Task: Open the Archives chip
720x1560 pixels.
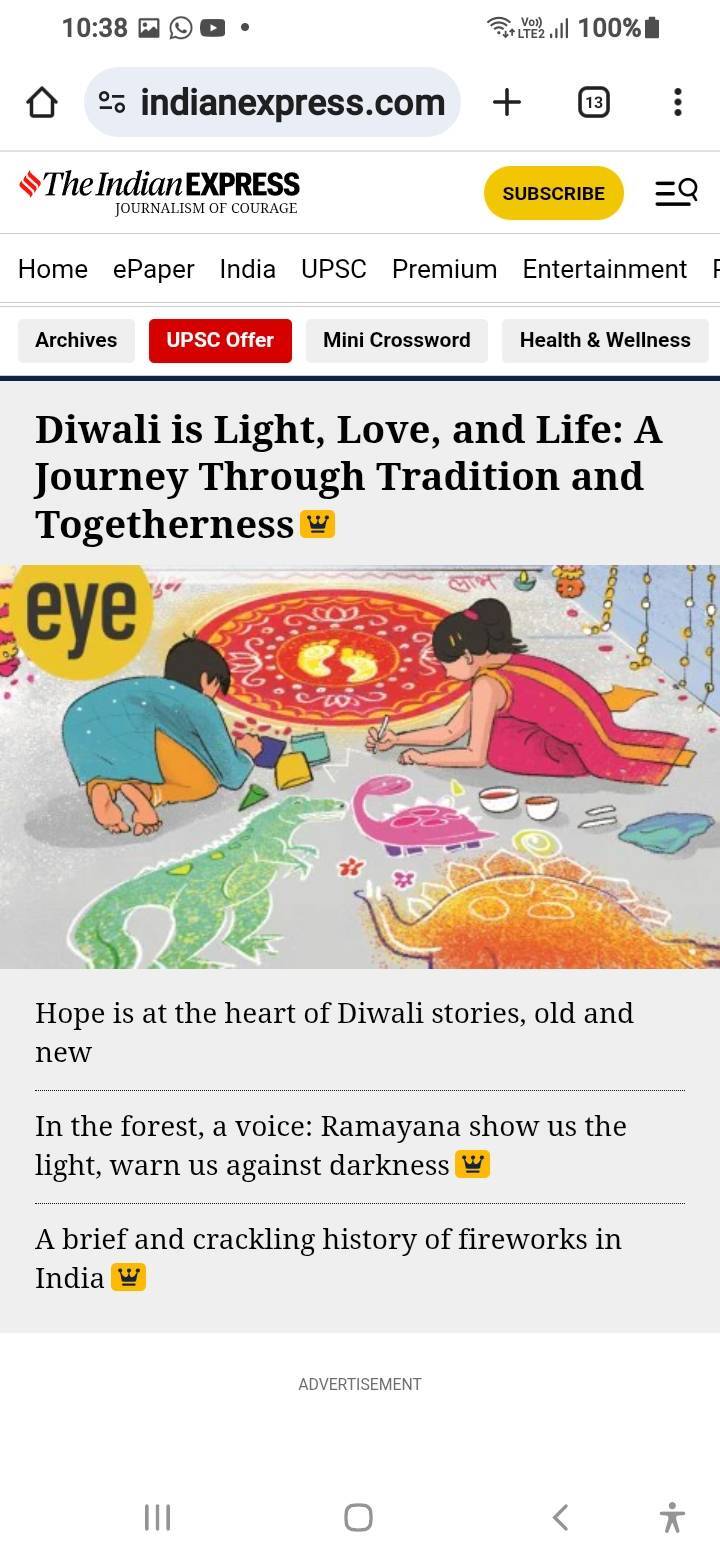Action: [x=76, y=340]
